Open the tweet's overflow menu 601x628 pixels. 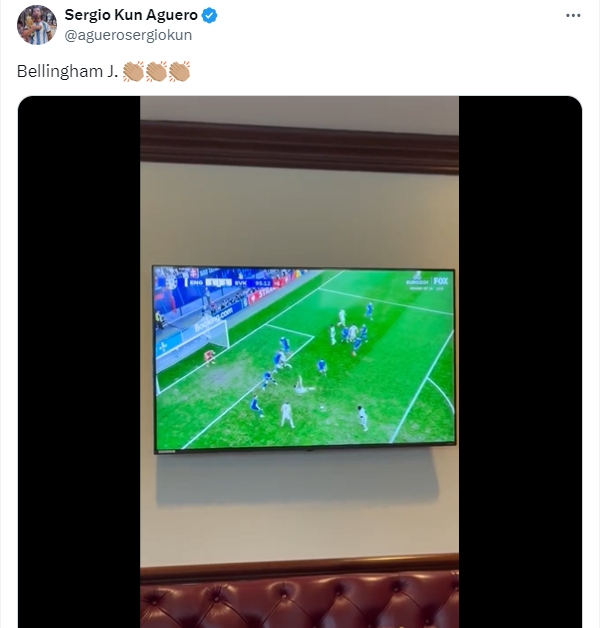click(573, 16)
